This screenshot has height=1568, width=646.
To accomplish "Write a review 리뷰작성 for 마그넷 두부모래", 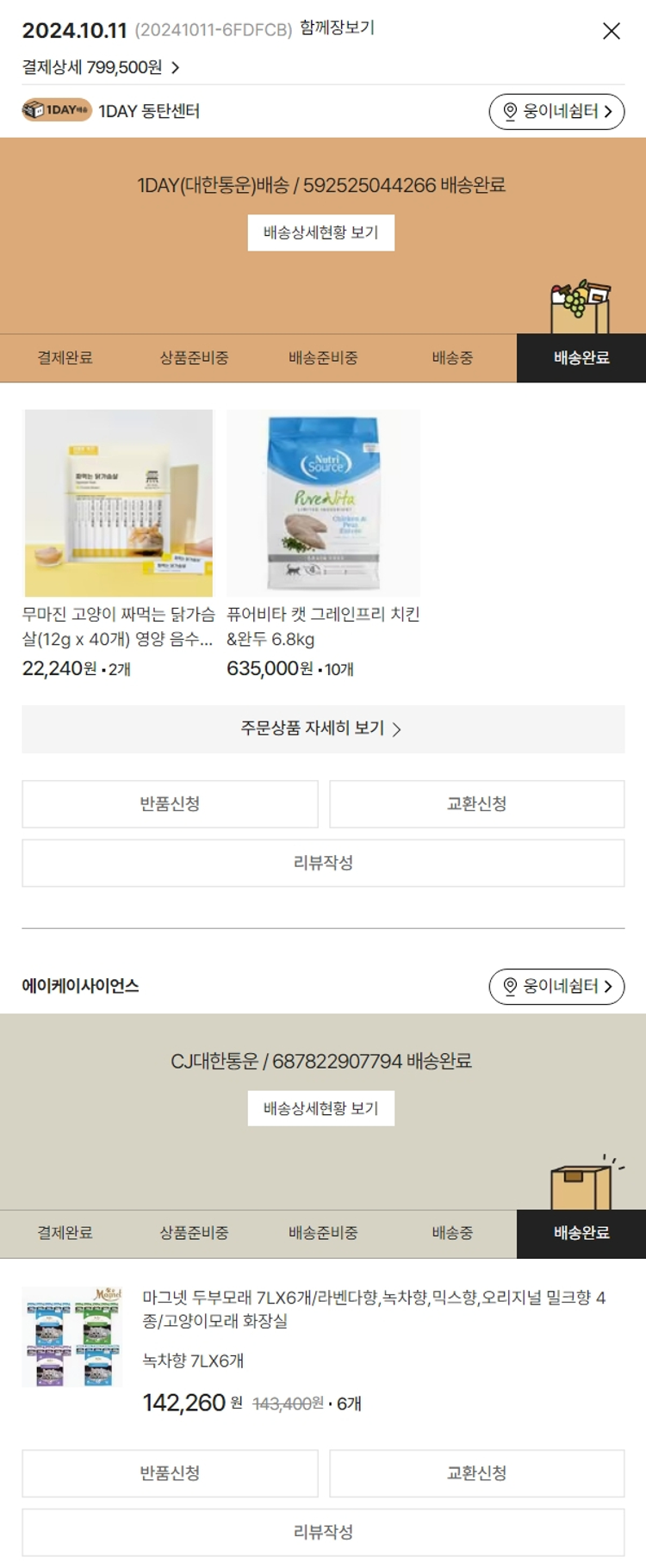I will [322, 1533].
